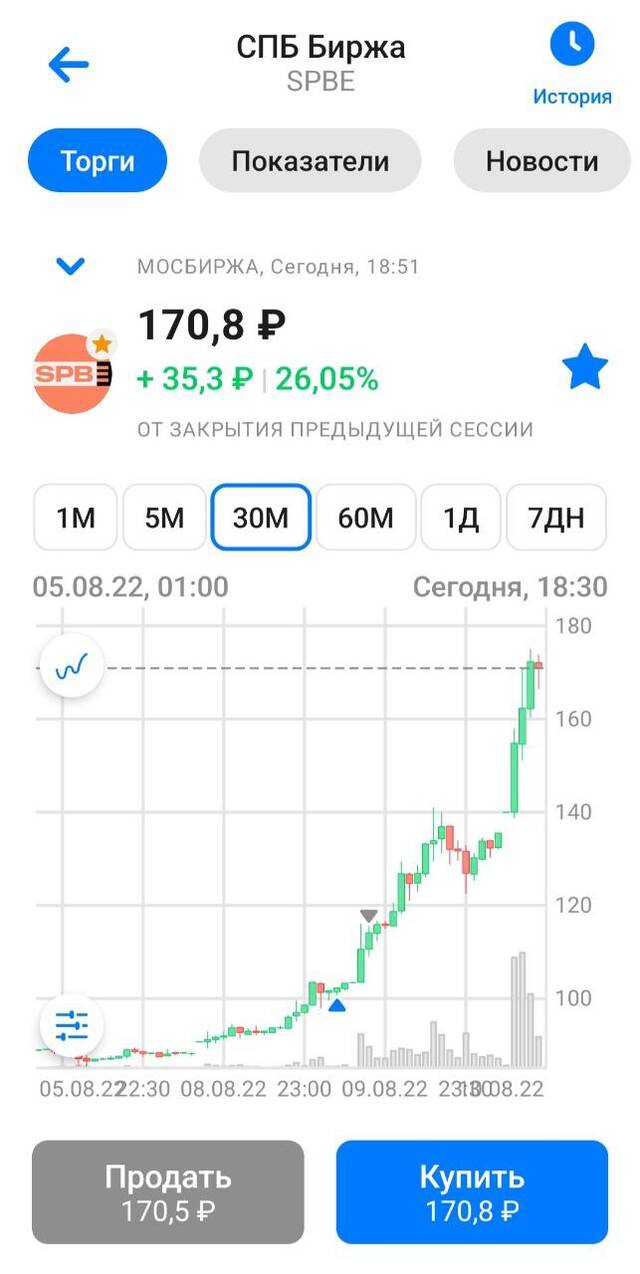The height and width of the screenshot is (1274, 640).
Task: Tap the 30М interval chip
Action: (x=260, y=518)
